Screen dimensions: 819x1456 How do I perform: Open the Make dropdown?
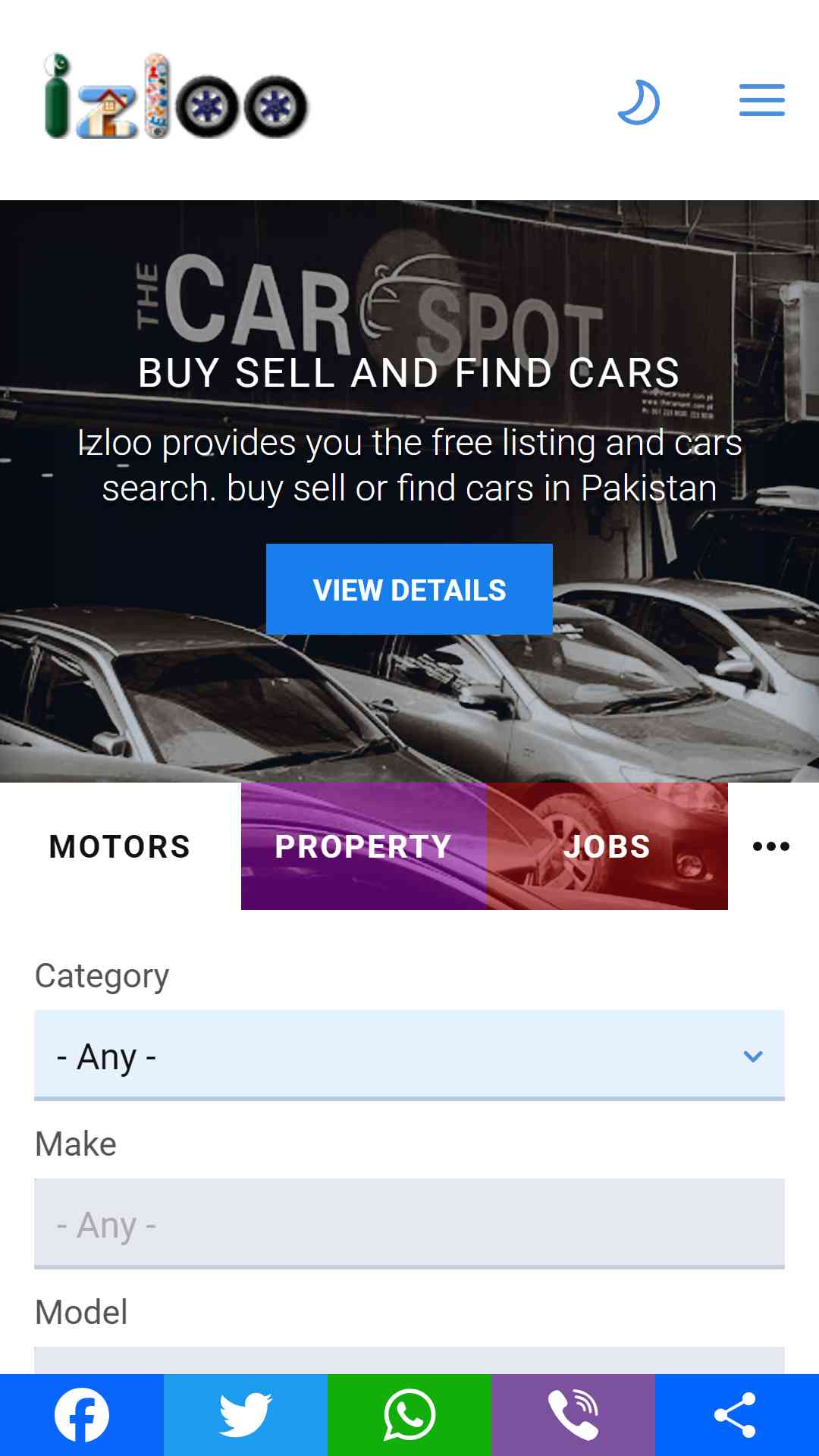click(x=409, y=1223)
